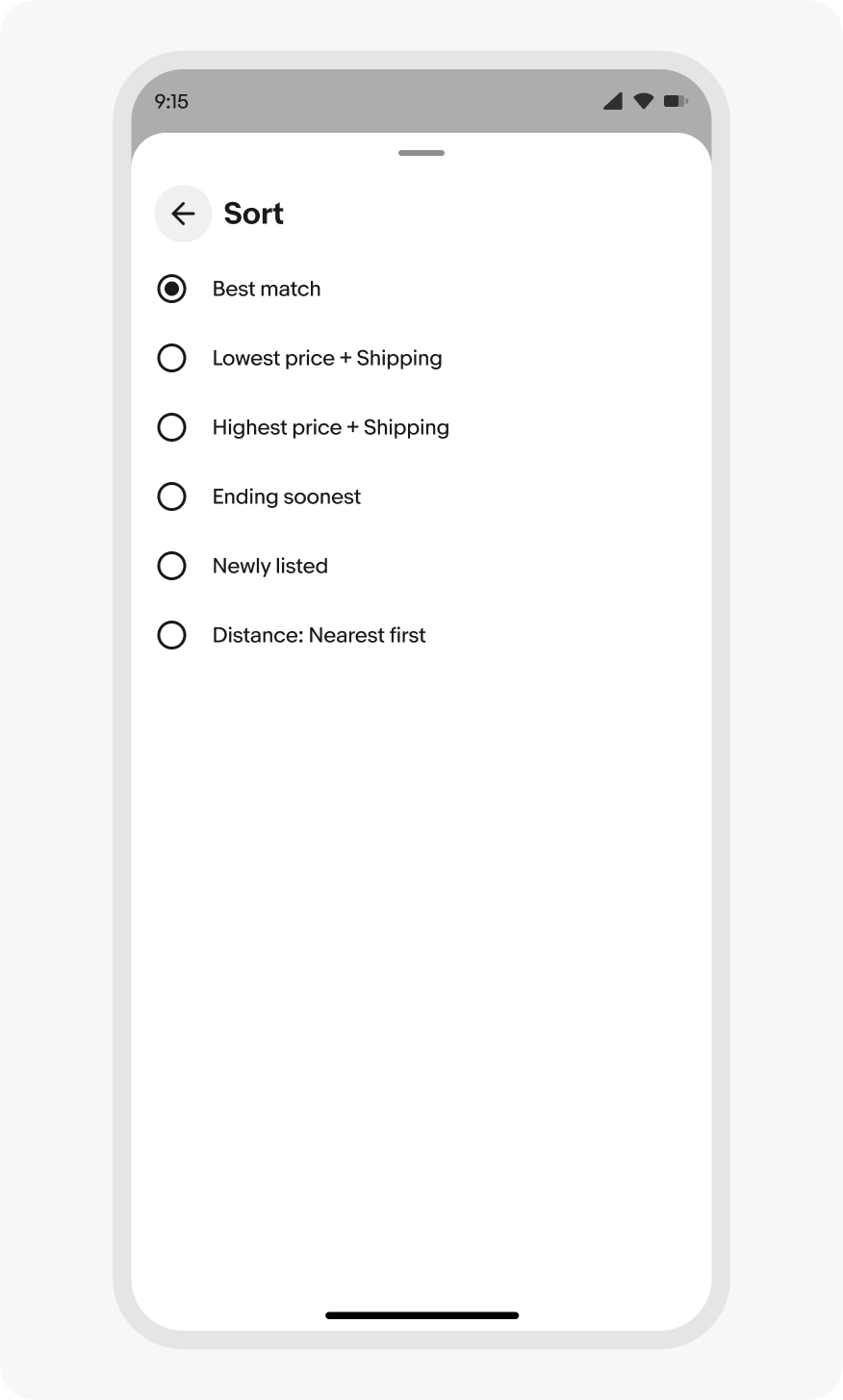The width and height of the screenshot is (843, 1400).
Task: Enable Newly listed sorting
Action: click(171, 566)
